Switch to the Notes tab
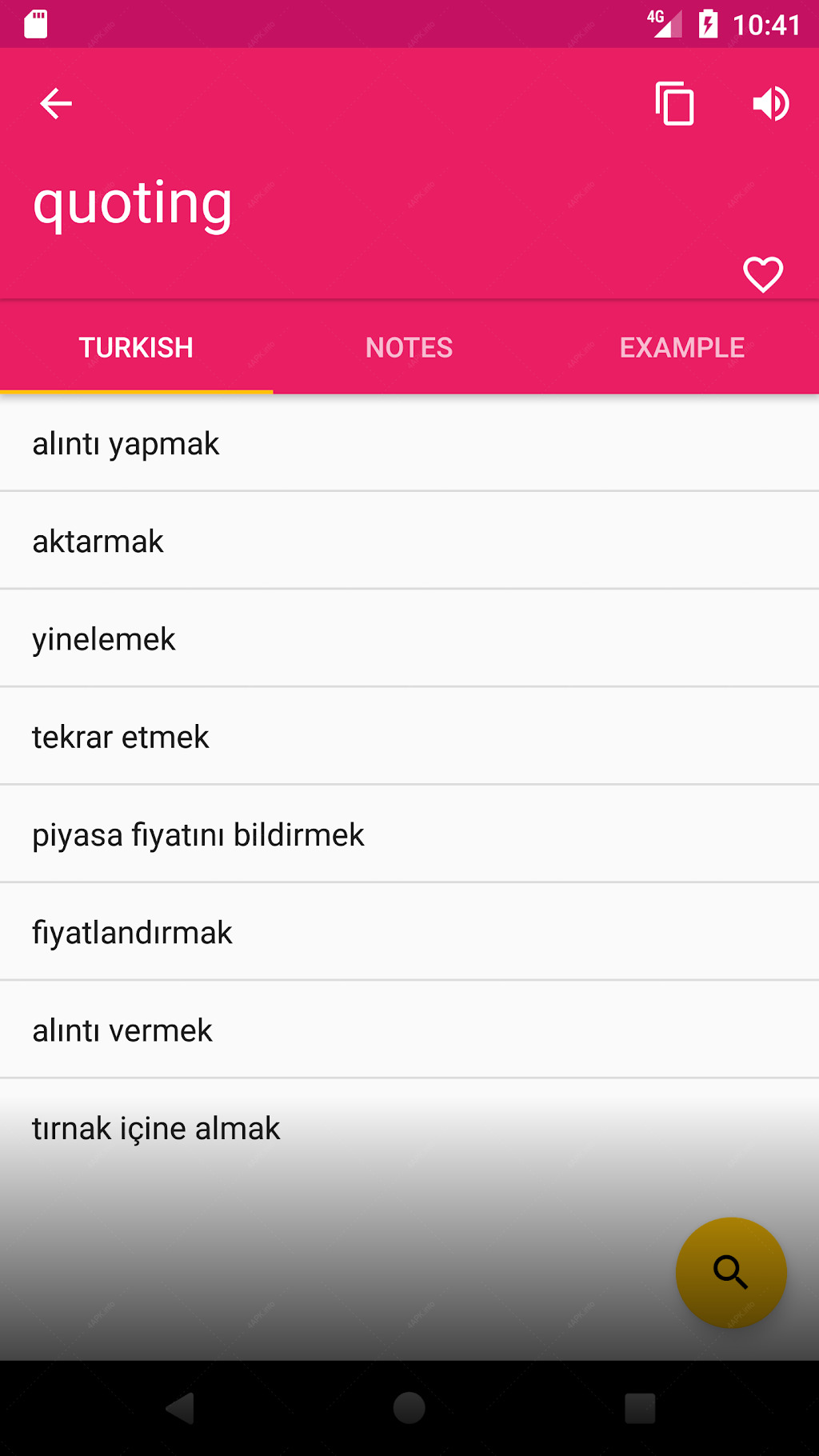The width and height of the screenshot is (819, 1456). 409,348
